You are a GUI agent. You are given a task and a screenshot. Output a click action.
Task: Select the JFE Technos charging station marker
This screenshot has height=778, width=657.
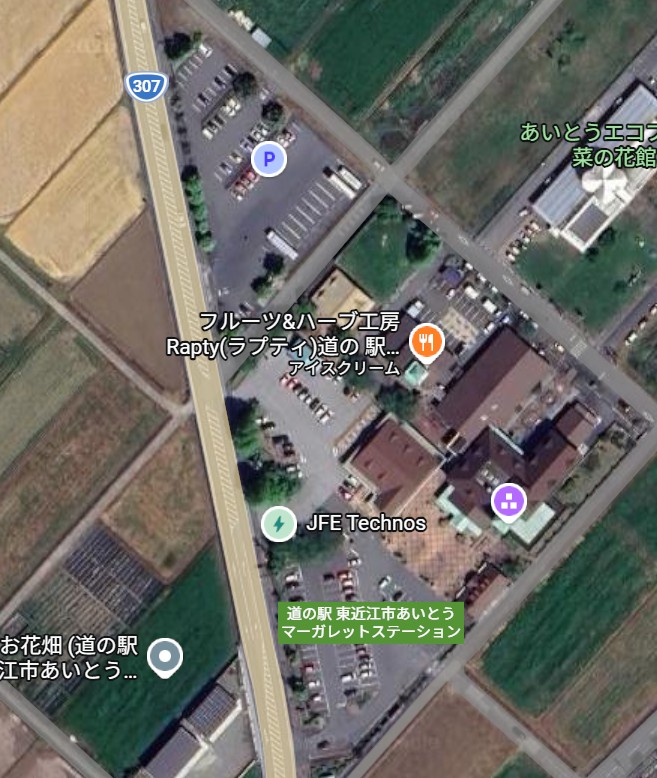(278, 523)
